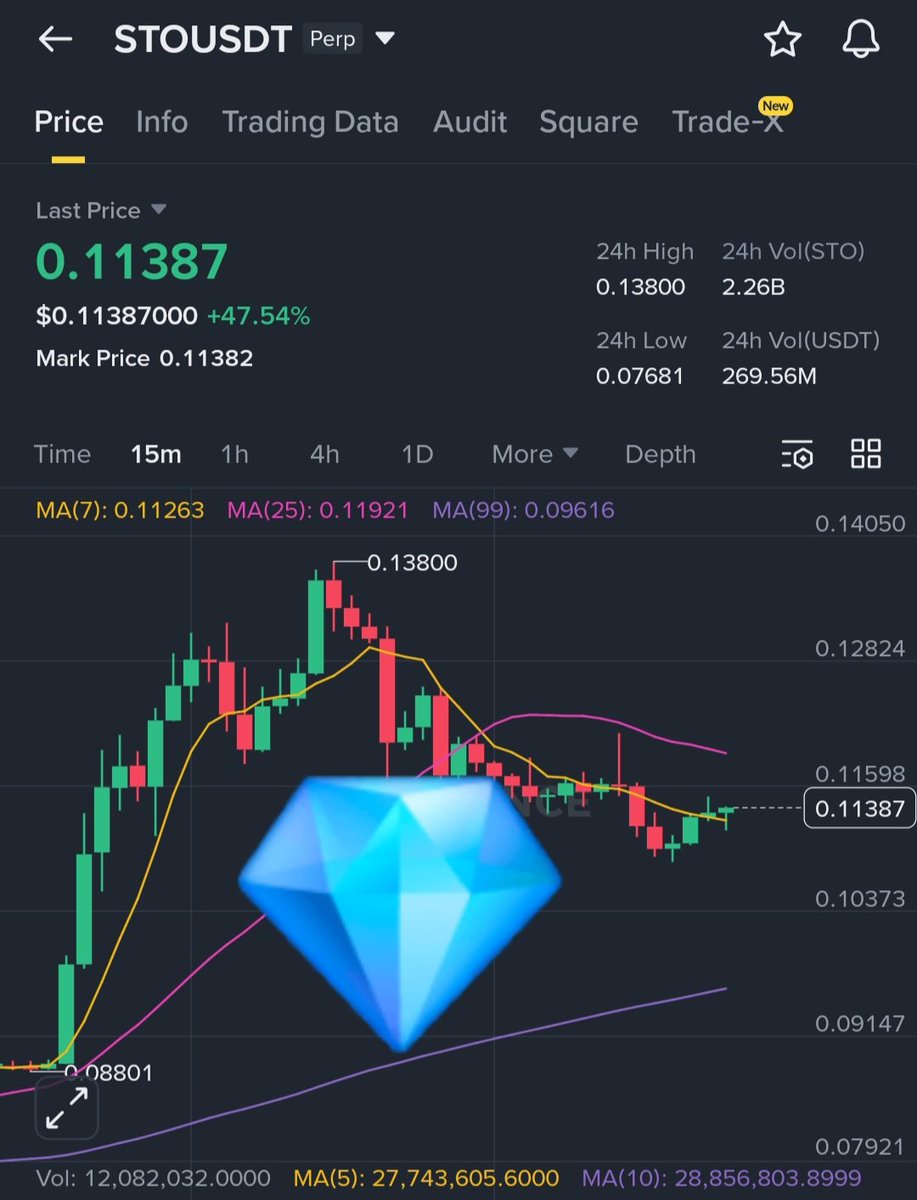Switch to the Info tab
This screenshot has height=1200, width=917.
pos(162,122)
